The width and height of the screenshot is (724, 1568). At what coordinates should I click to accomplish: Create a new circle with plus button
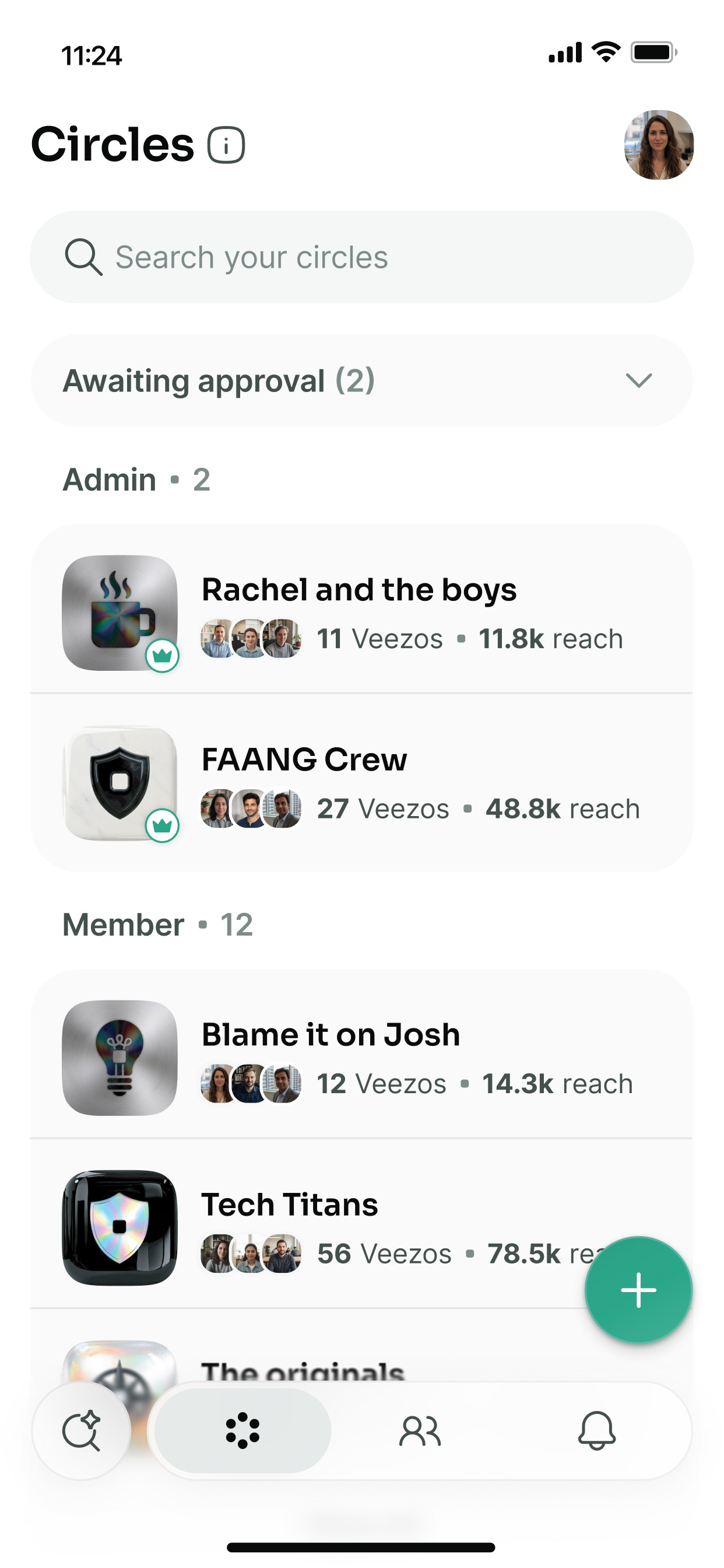638,1289
